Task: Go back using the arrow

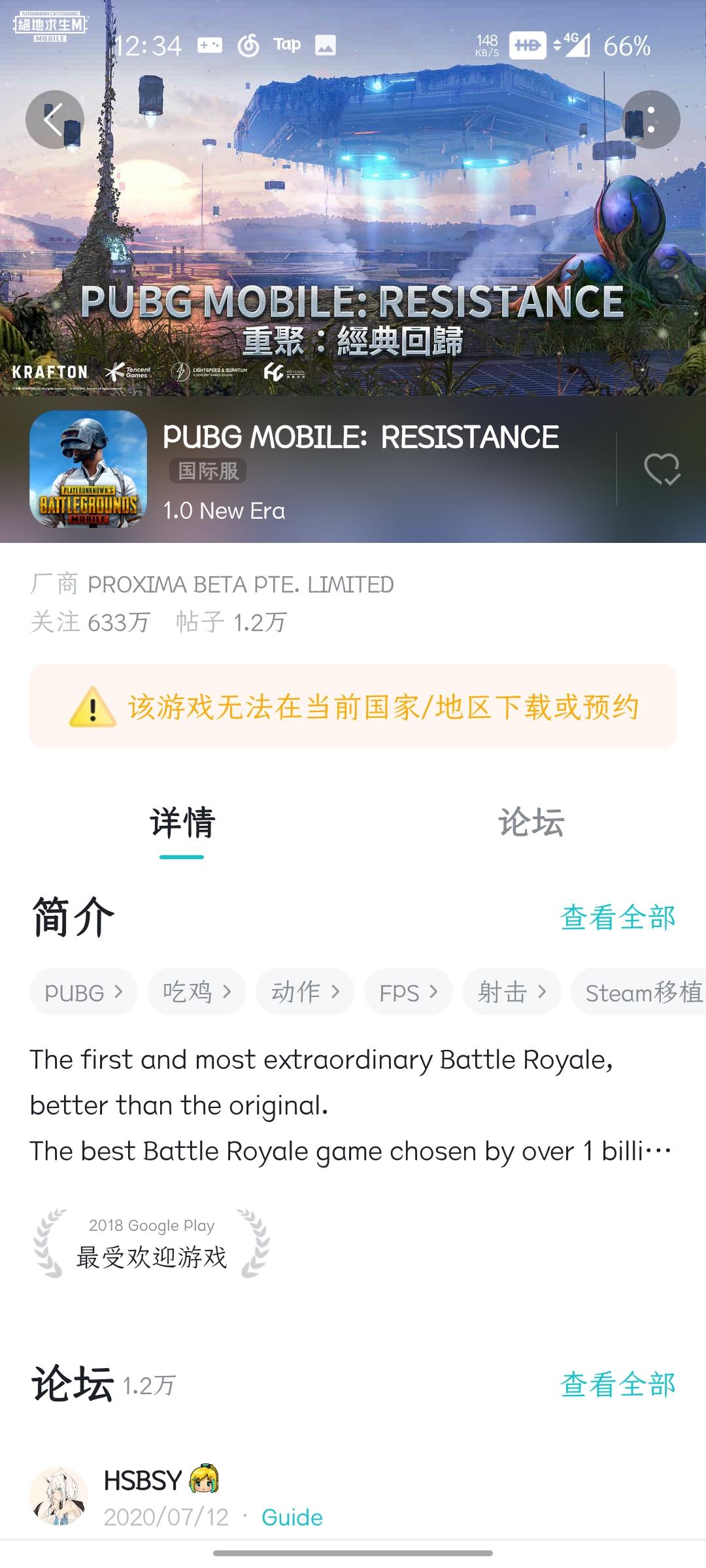Action: pyautogui.click(x=54, y=120)
